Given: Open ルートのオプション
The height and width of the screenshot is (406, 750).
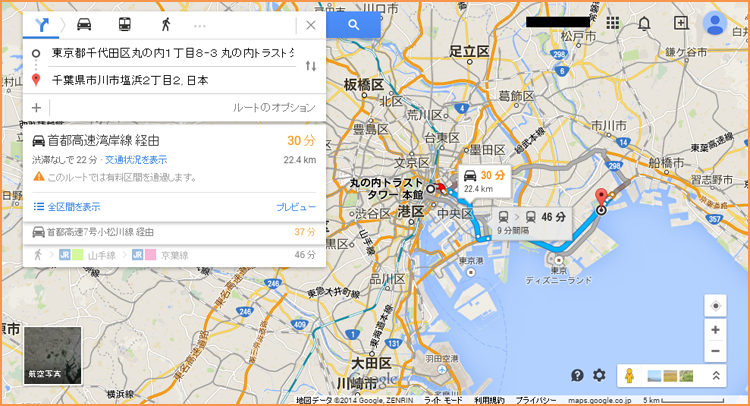Looking at the screenshot, I should (x=273, y=107).
